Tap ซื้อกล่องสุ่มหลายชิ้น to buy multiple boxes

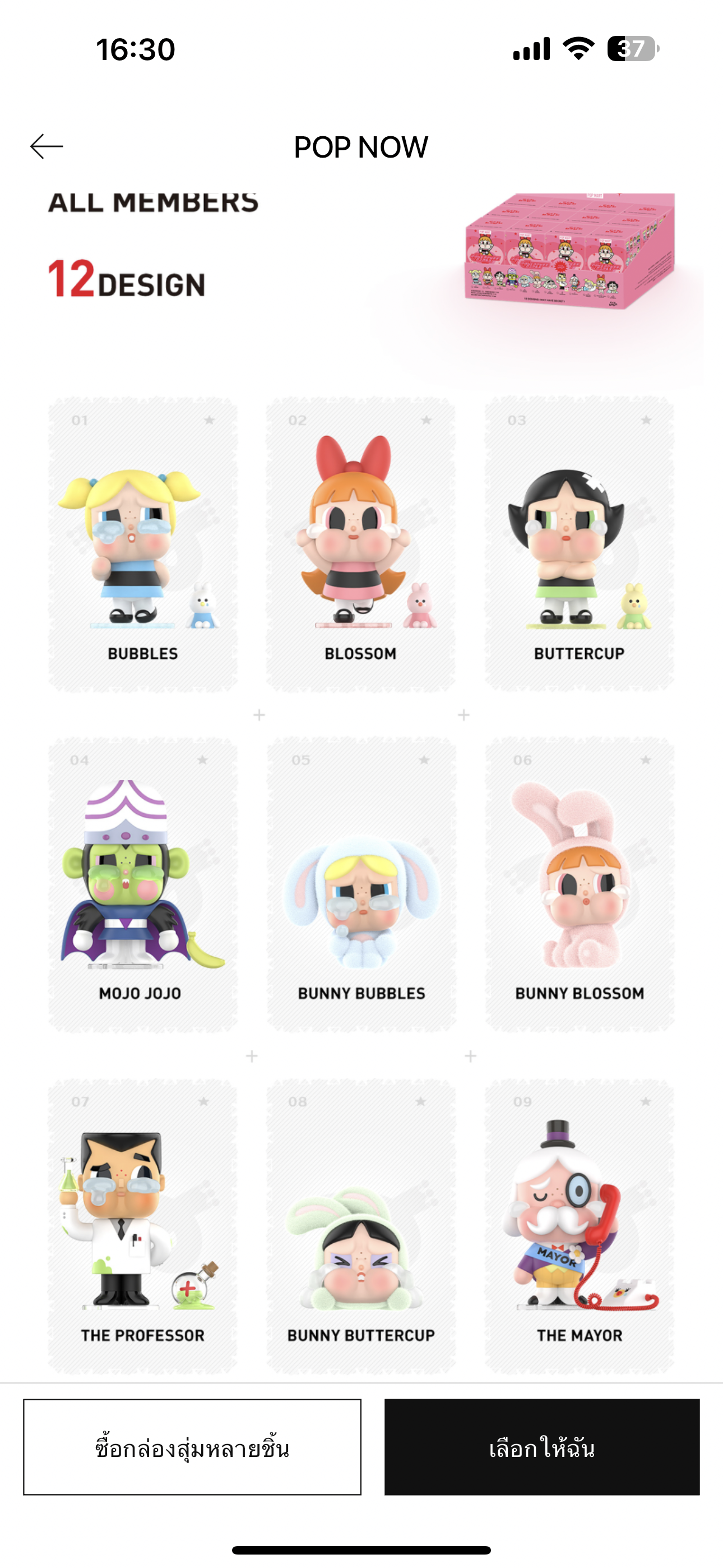(x=192, y=1447)
